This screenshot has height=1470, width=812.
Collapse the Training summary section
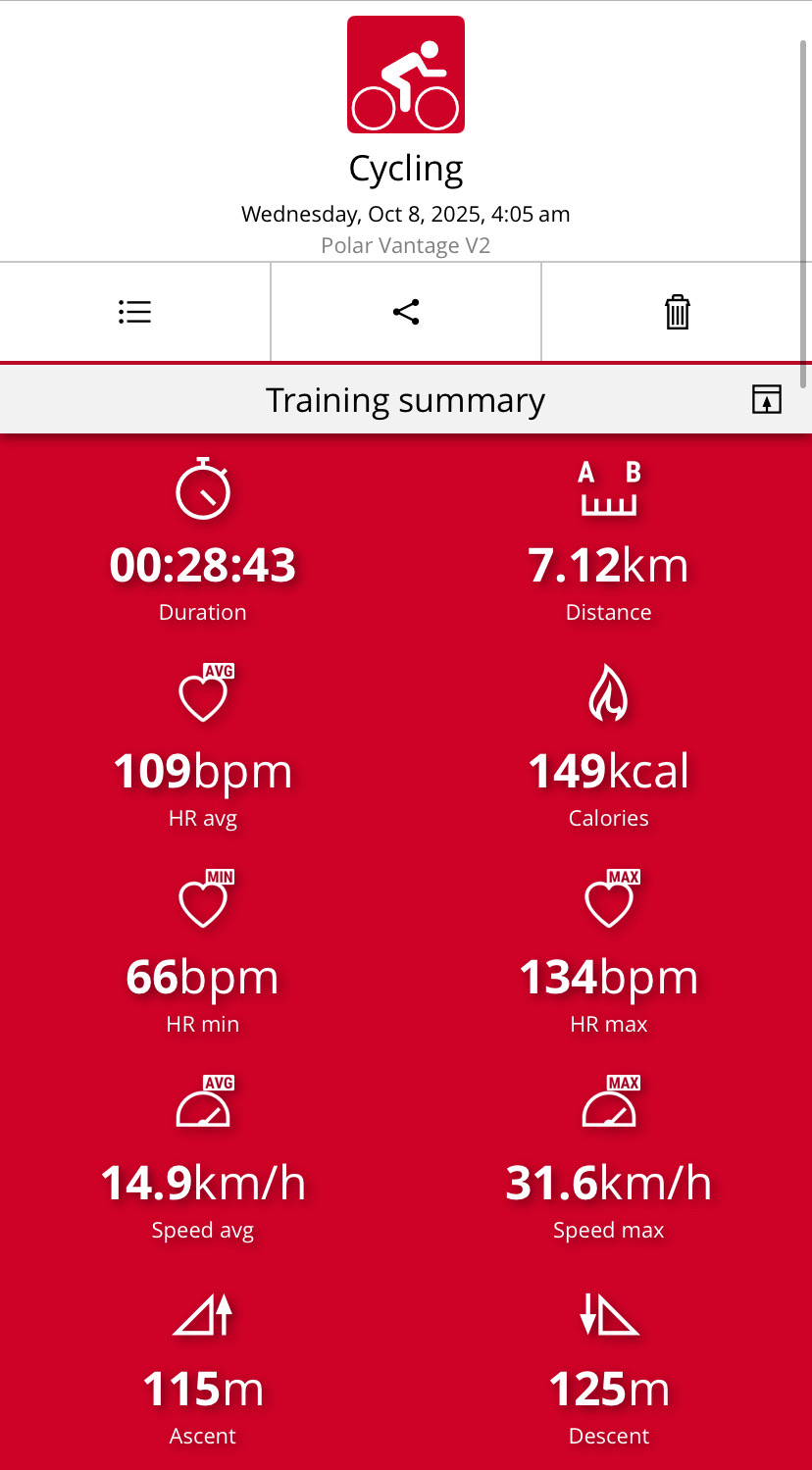point(766,400)
